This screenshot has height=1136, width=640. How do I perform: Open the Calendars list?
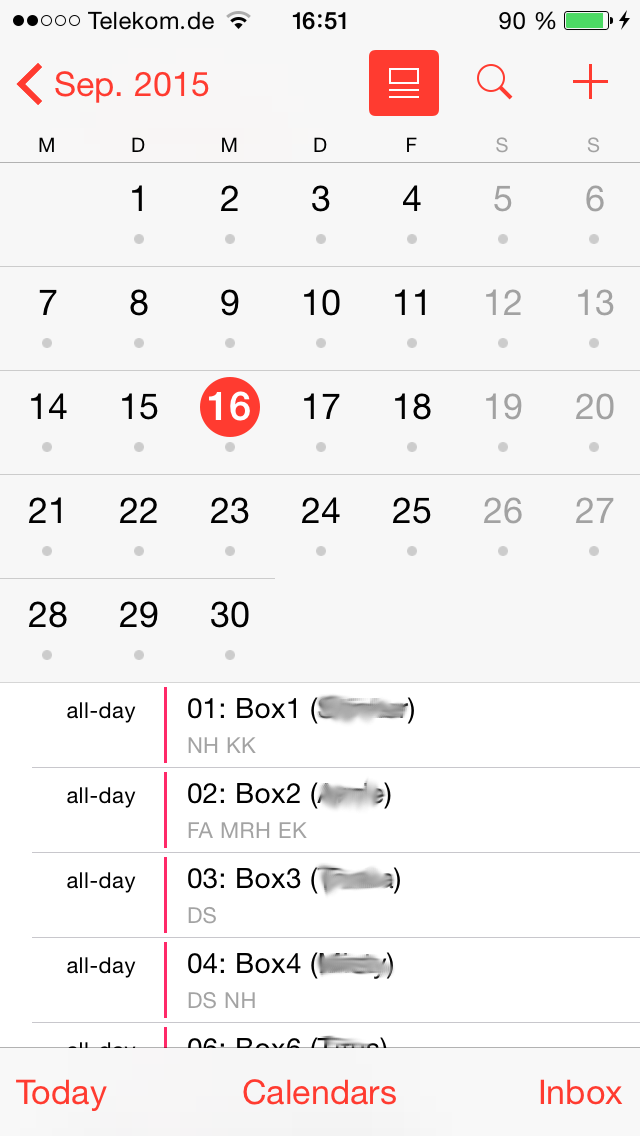click(x=320, y=1092)
